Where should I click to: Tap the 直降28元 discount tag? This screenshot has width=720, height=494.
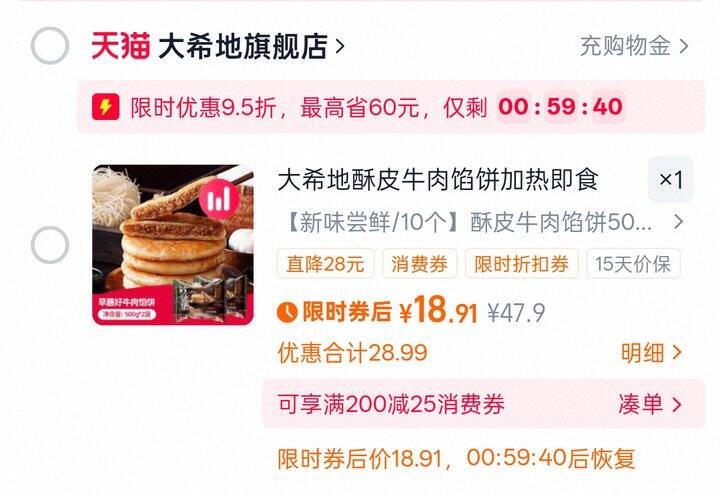[x=326, y=264]
